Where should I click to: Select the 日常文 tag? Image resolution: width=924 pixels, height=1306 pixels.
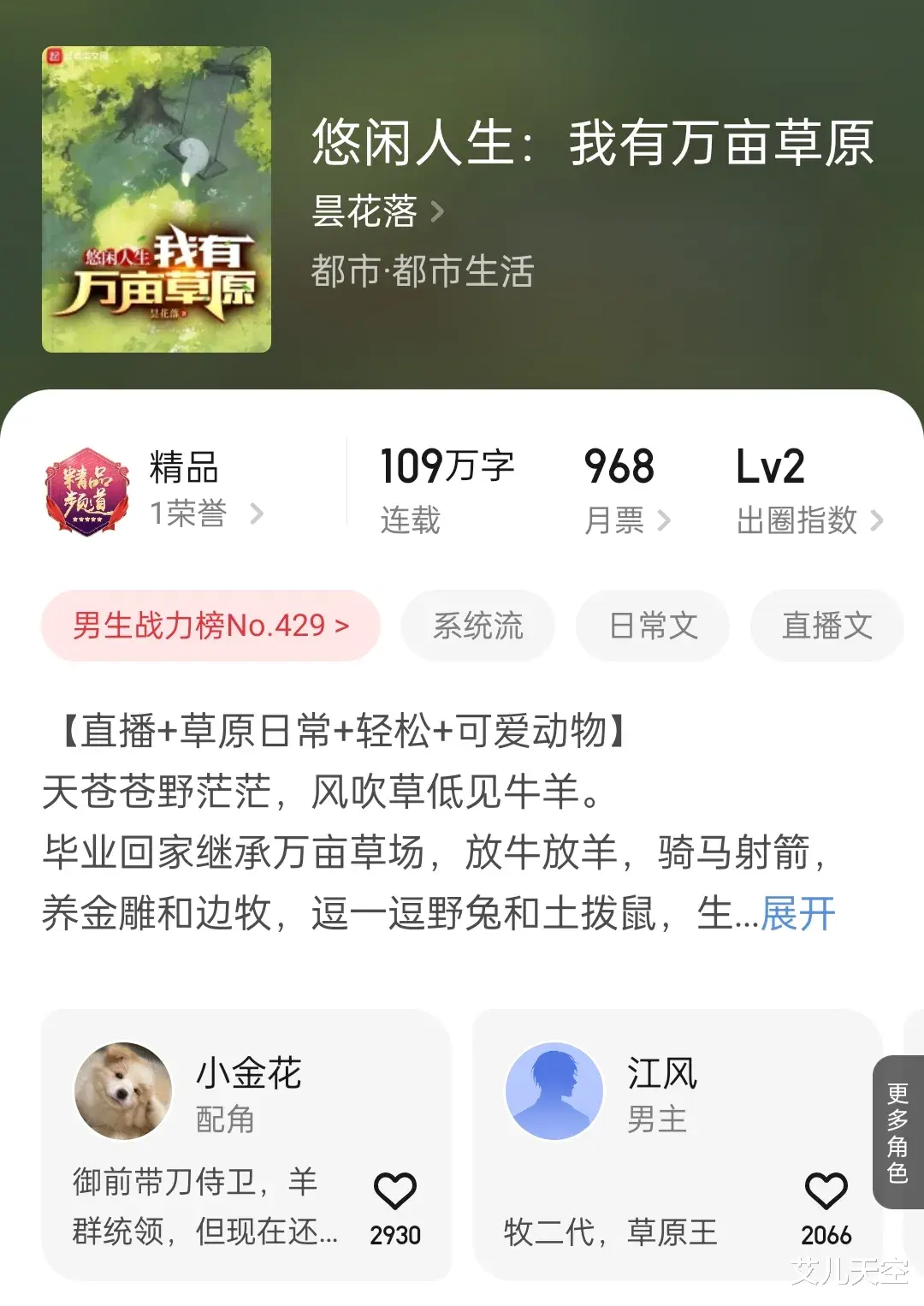click(653, 626)
